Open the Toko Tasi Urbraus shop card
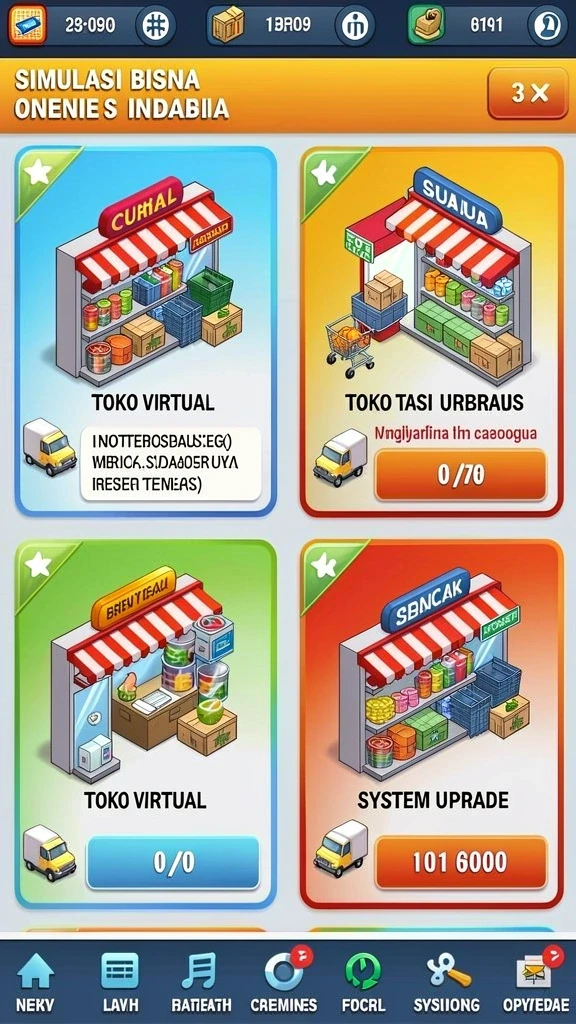 [x=431, y=332]
